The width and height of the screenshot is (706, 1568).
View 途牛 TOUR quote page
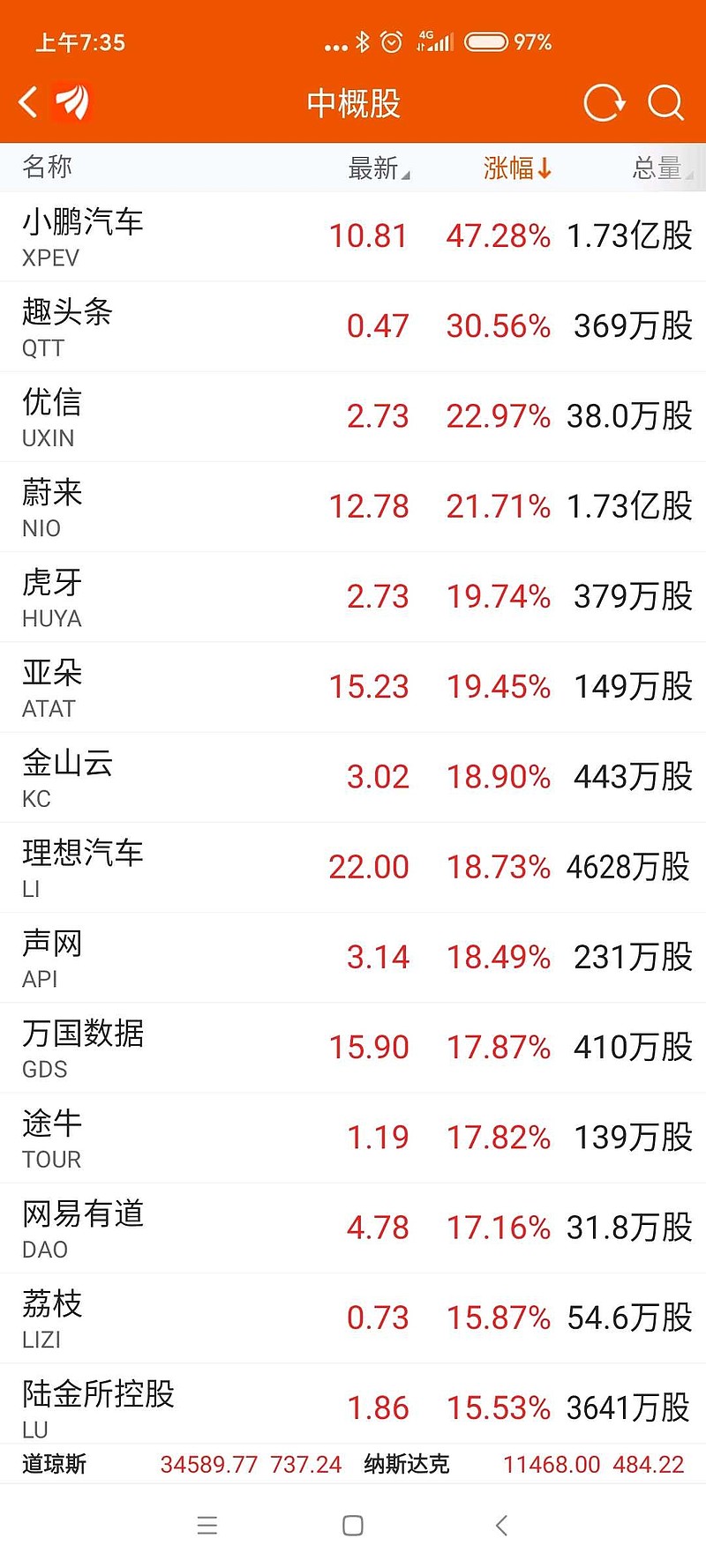(353, 1137)
